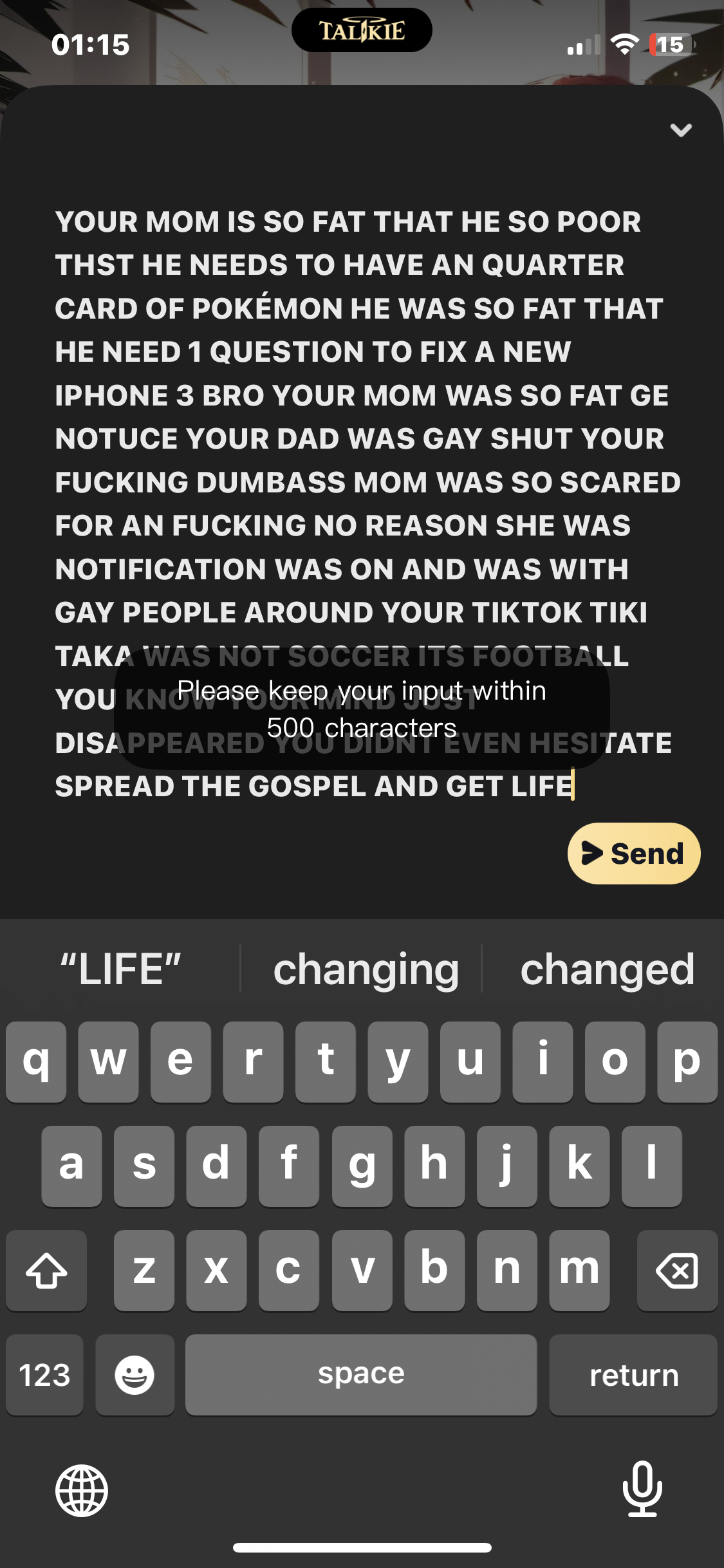Choose the "changed" keyboard suggestion
The image size is (724, 1568).
point(607,969)
